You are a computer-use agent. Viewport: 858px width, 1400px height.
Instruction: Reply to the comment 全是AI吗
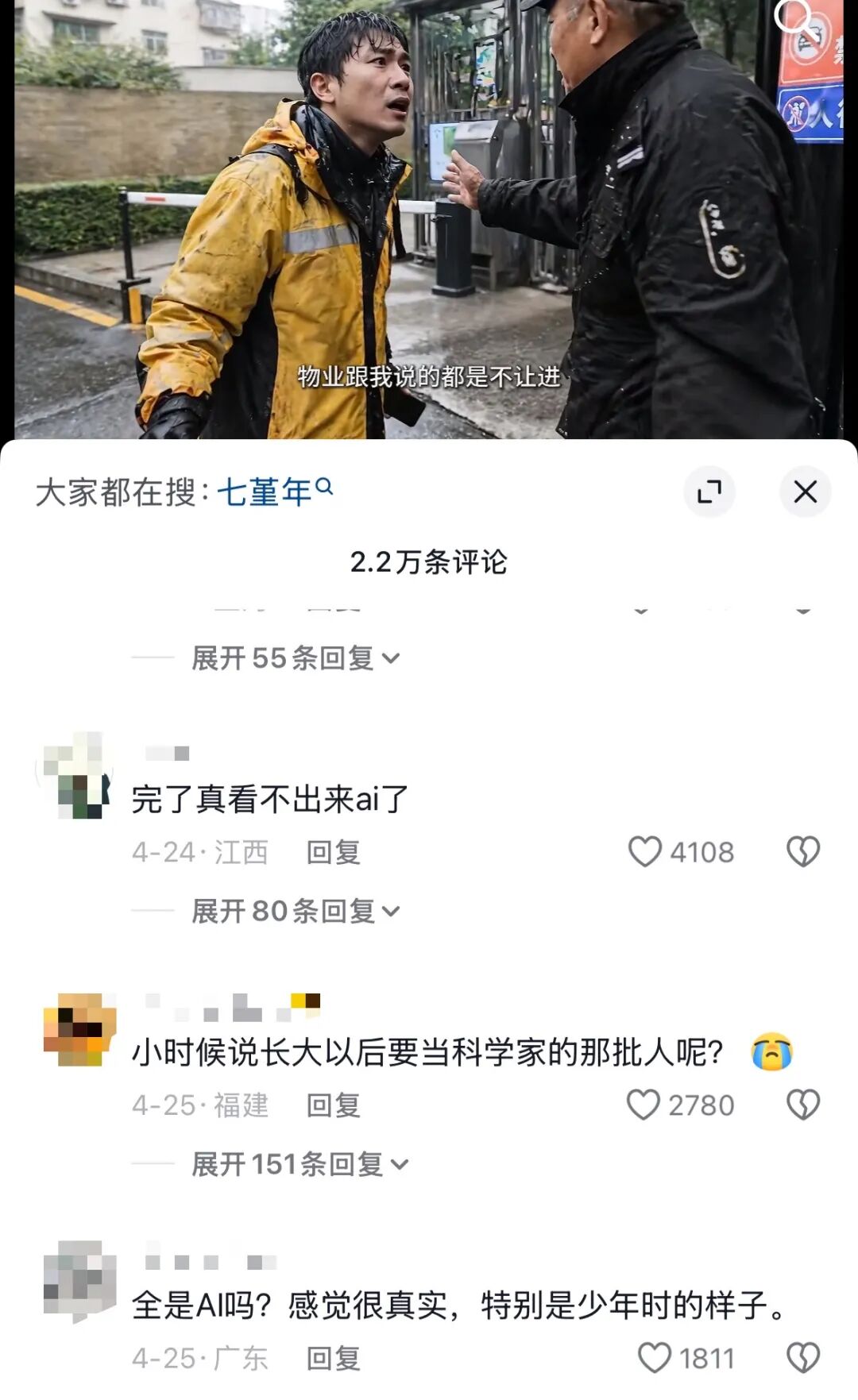[x=333, y=1358]
